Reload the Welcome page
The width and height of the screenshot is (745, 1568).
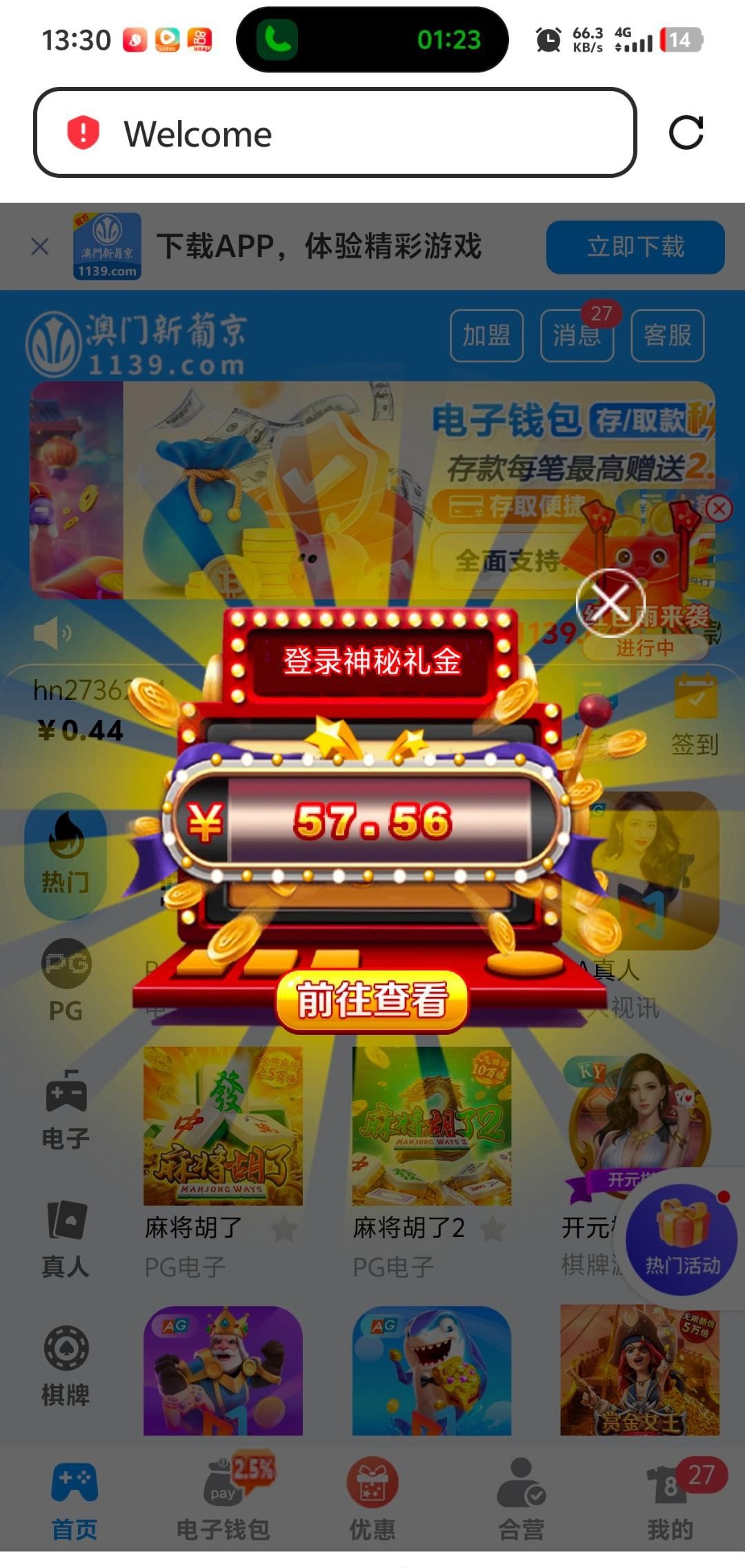(x=686, y=132)
